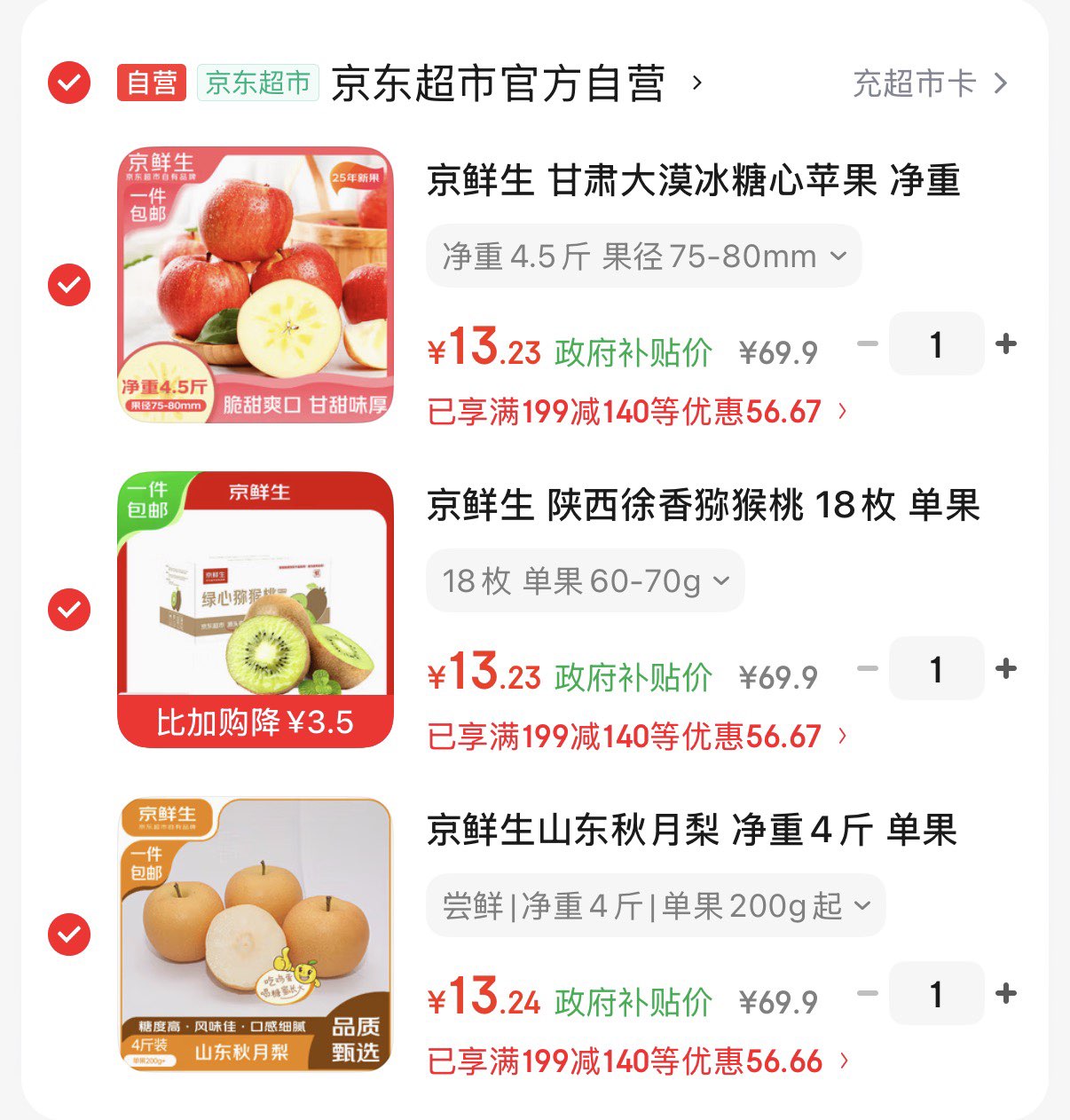The image size is (1070, 1120).
Task: Uncheck the 京东超市官方自营 store checkbox
Action: (69, 83)
